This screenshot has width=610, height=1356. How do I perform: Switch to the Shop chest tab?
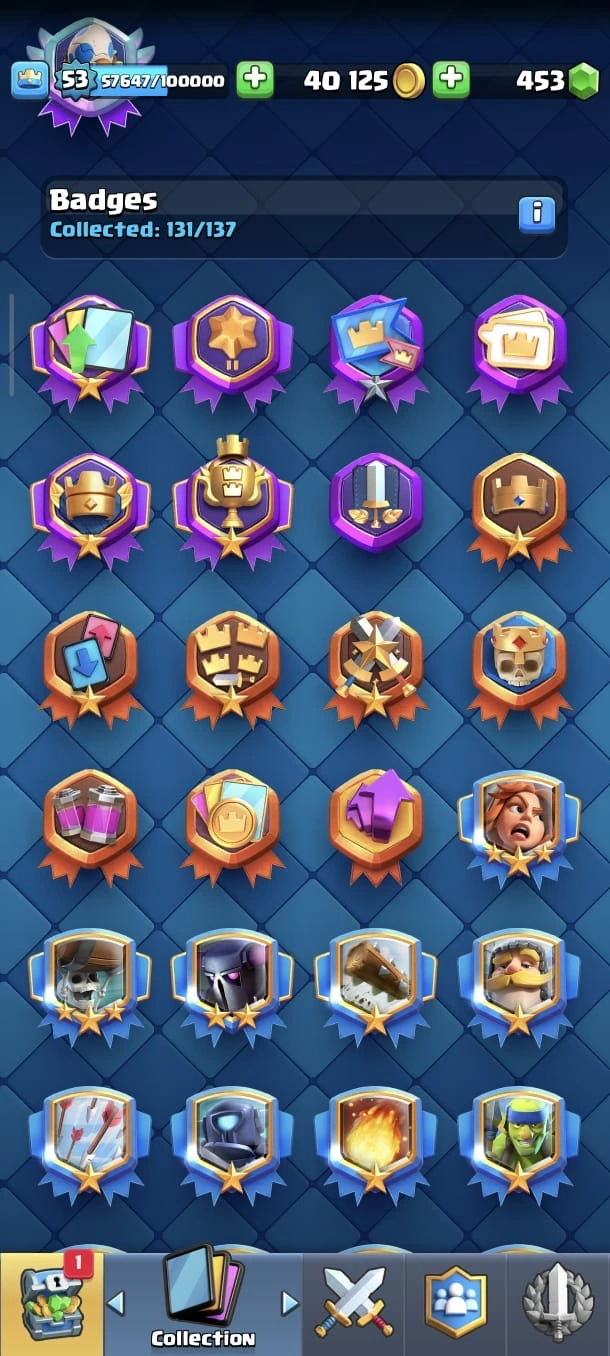click(x=50, y=1302)
